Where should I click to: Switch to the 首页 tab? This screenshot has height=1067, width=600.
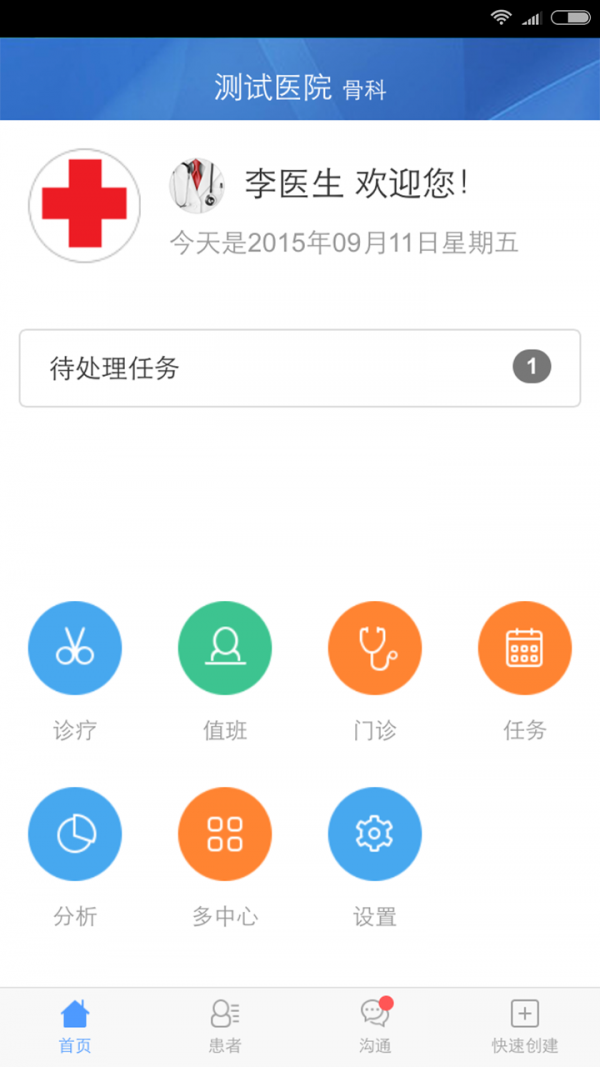click(x=75, y=1026)
